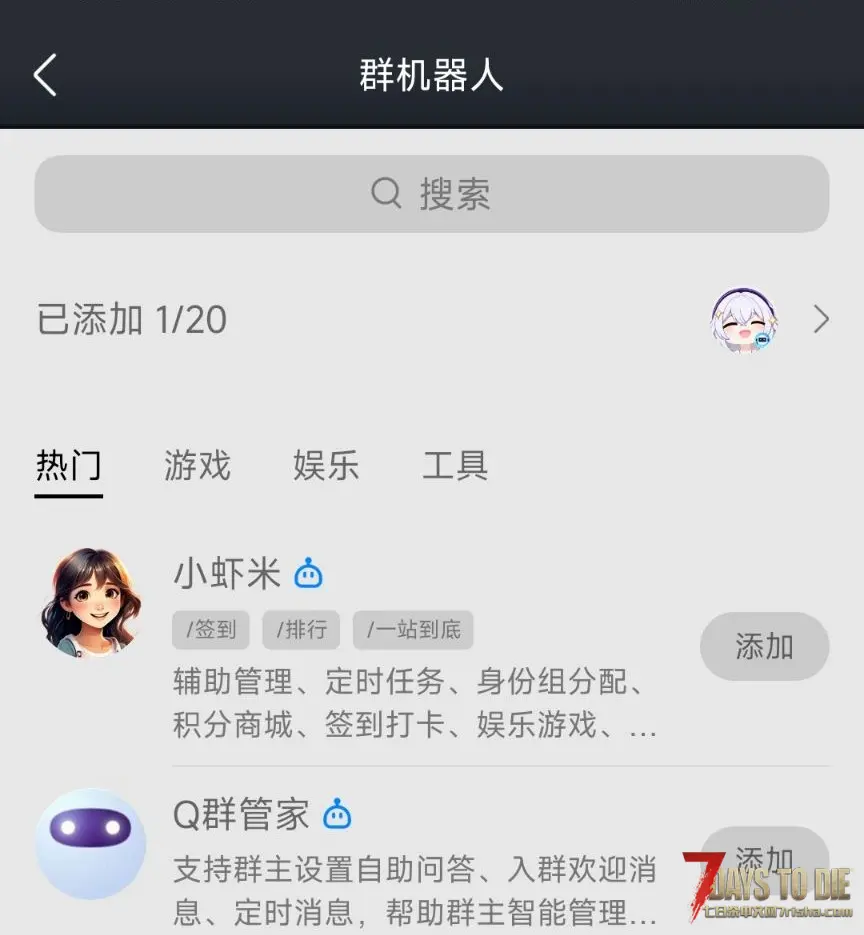Open 小虾米 robot details
This screenshot has height=935, width=864.
pyautogui.click(x=228, y=574)
